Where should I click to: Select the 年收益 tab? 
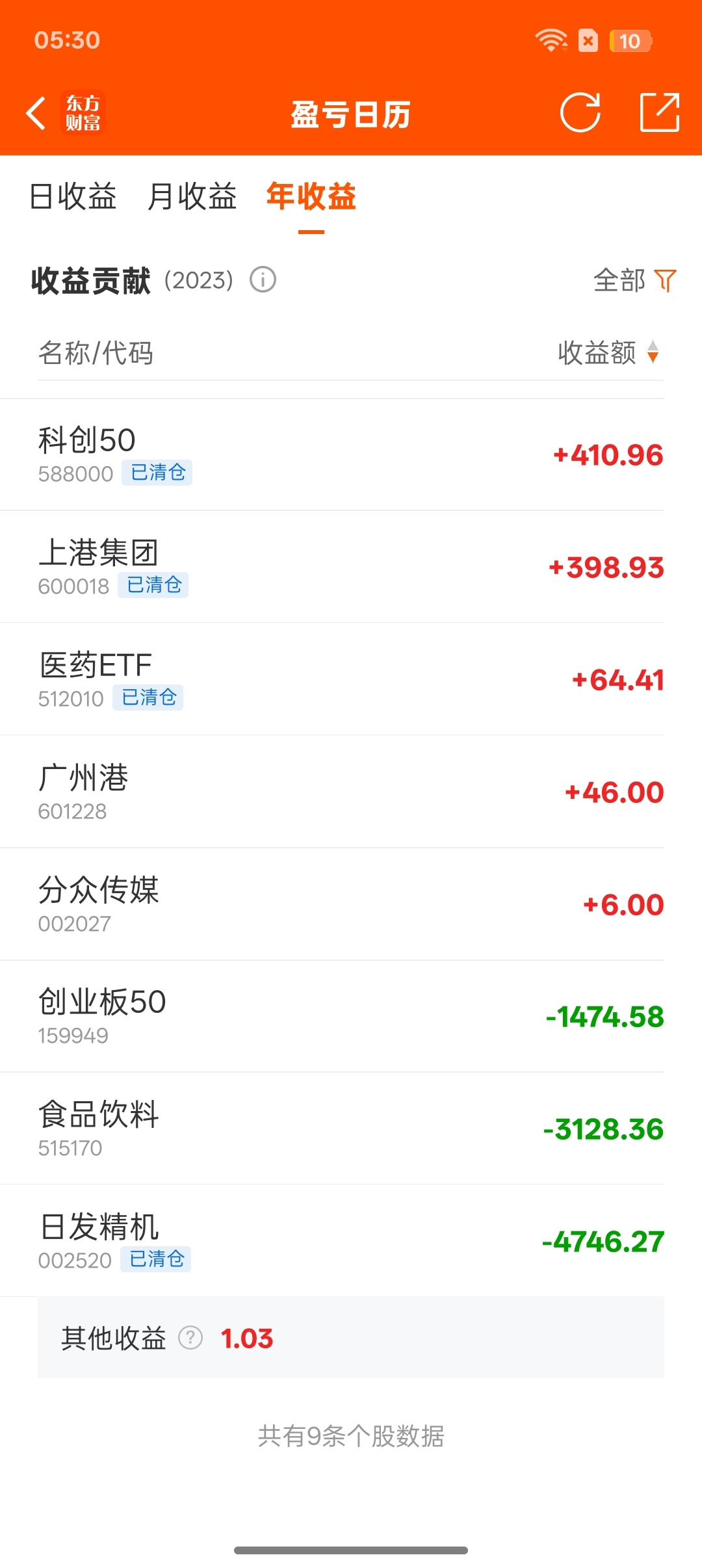pyautogui.click(x=311, y=196)
